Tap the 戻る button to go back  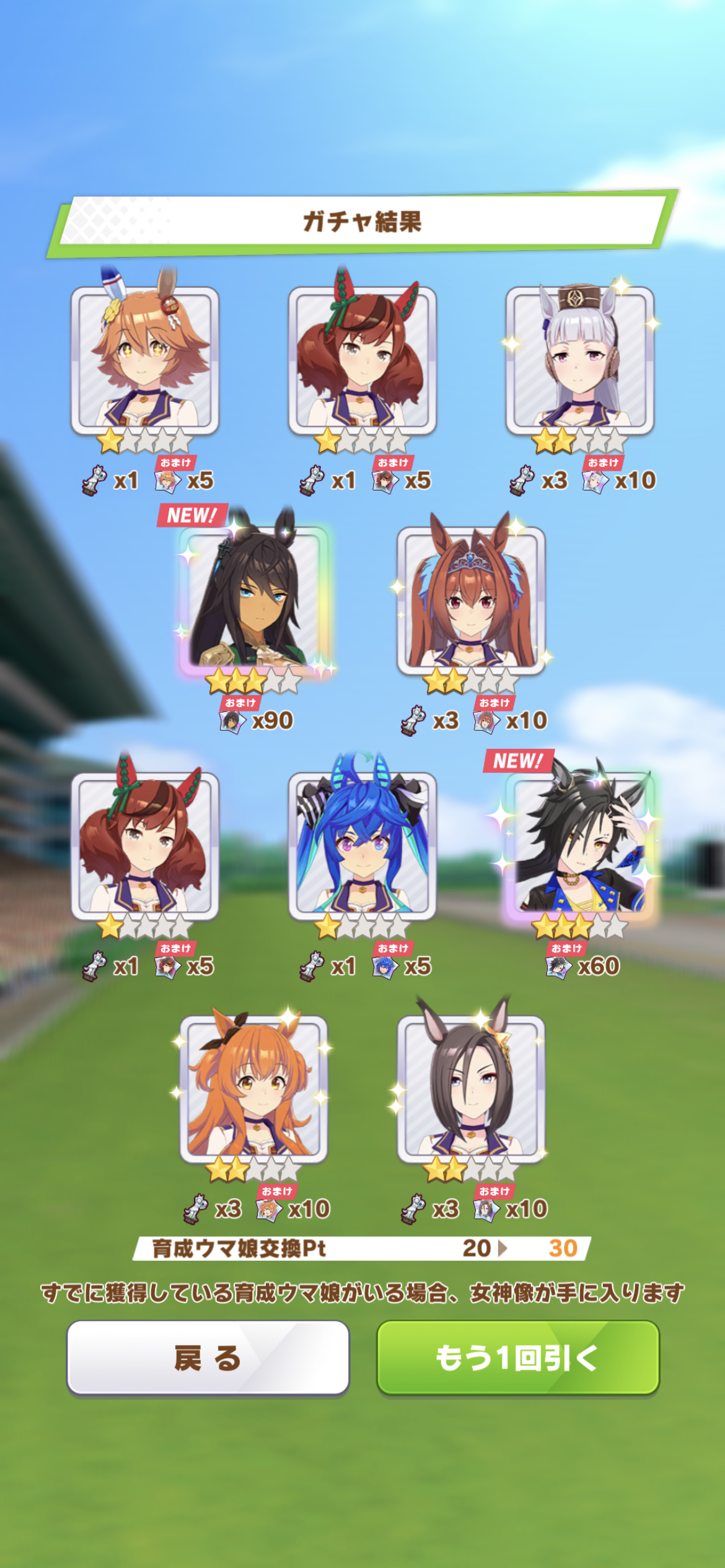208,1357
